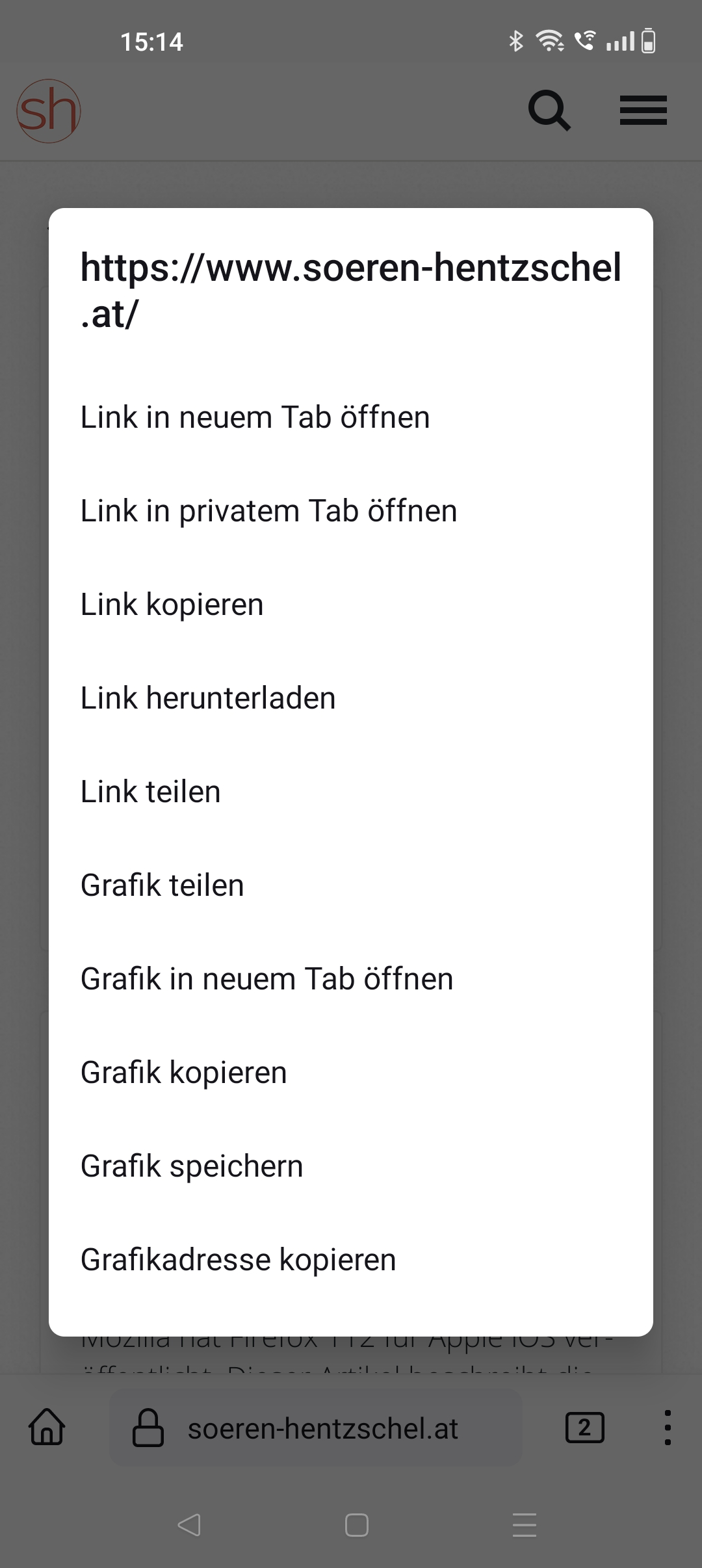Tap 'Link kopieren' option
Screen dimensions: 702x1568
pos(172,605)
